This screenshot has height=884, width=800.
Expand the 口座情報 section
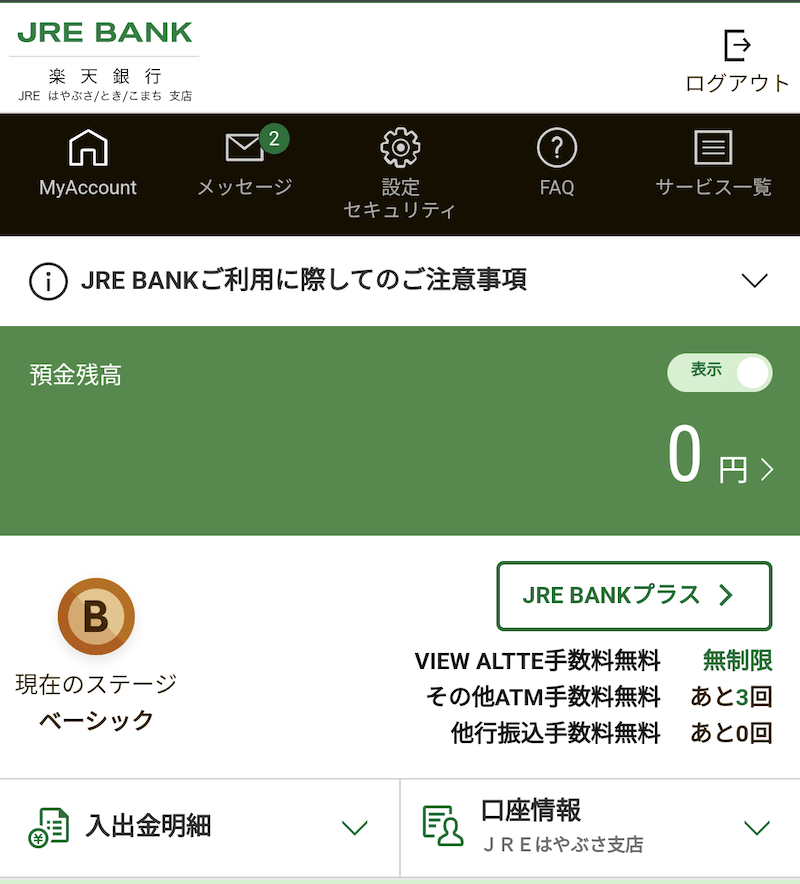600,828
